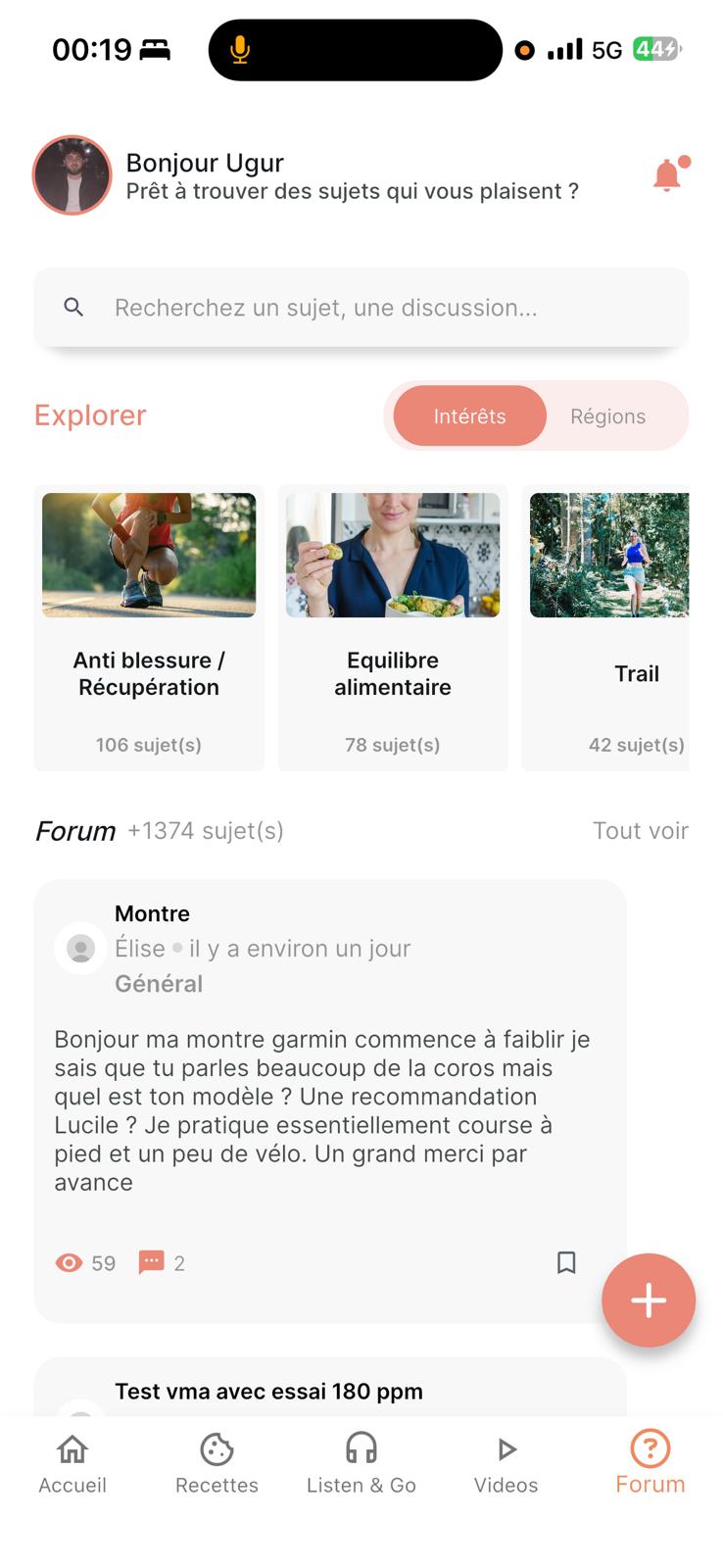Open the magnifying glass search icon

point(73,307)
